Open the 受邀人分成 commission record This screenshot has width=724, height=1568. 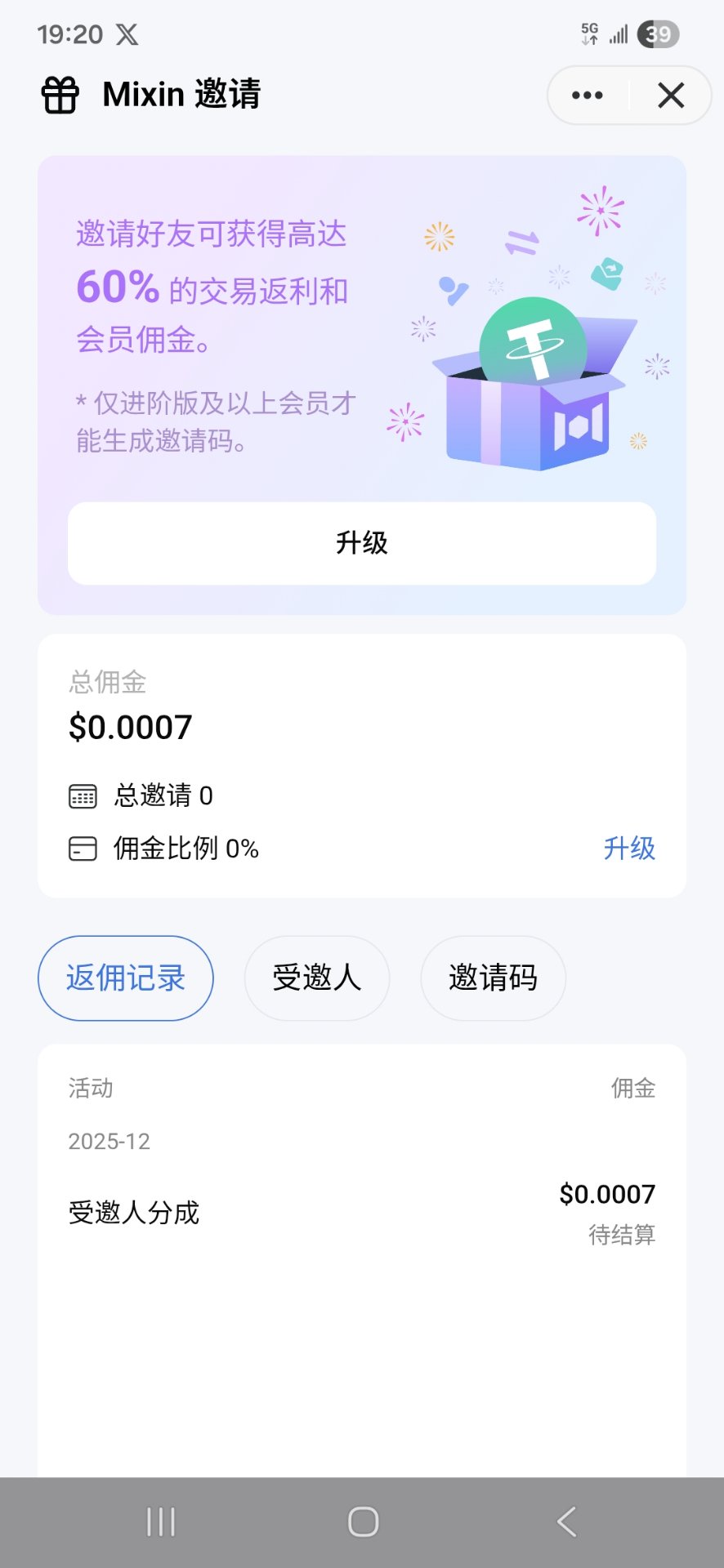pyautogui.click(x=362, y=1213)
